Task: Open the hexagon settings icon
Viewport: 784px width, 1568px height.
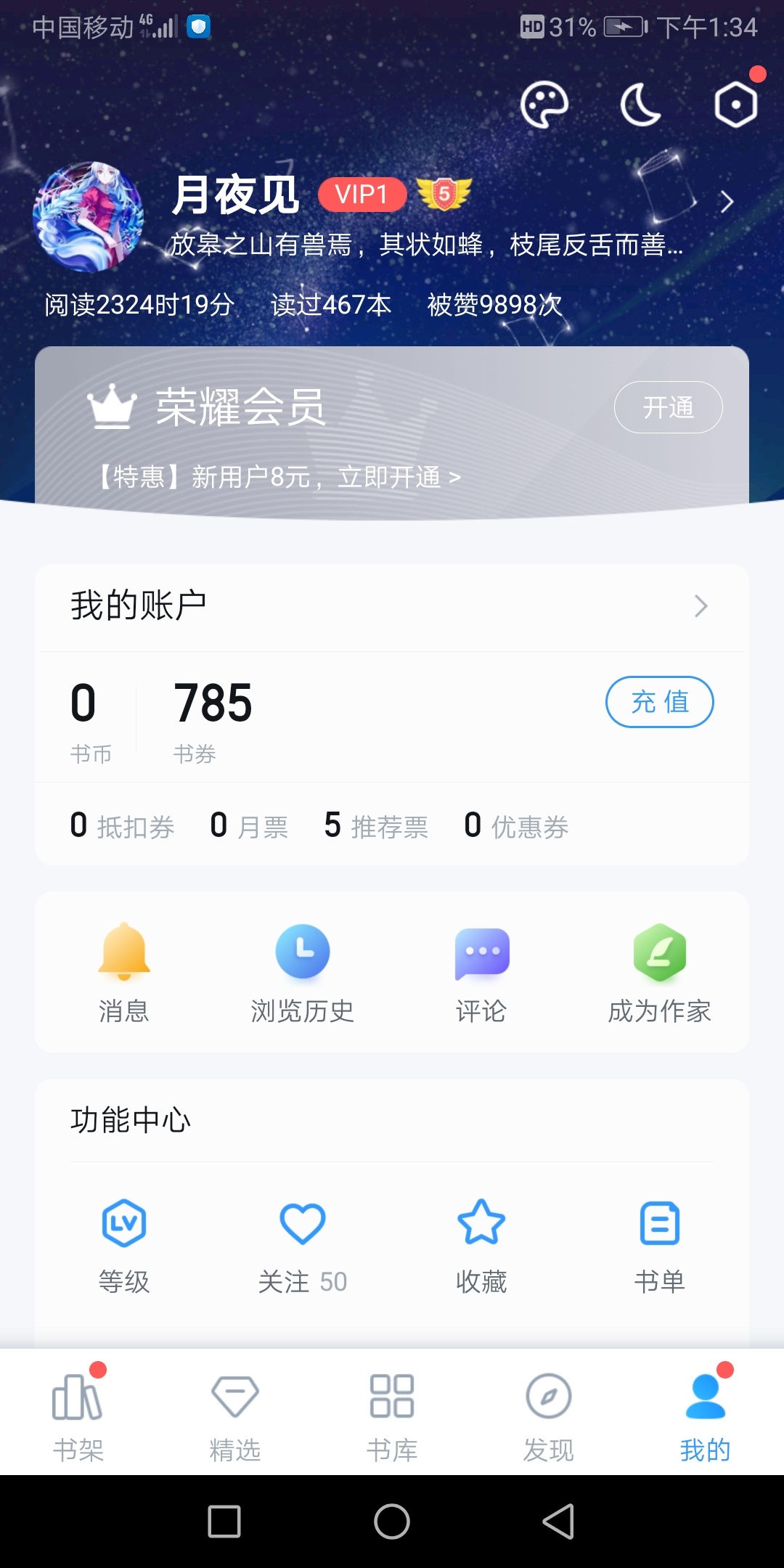Action: [735, 105]
